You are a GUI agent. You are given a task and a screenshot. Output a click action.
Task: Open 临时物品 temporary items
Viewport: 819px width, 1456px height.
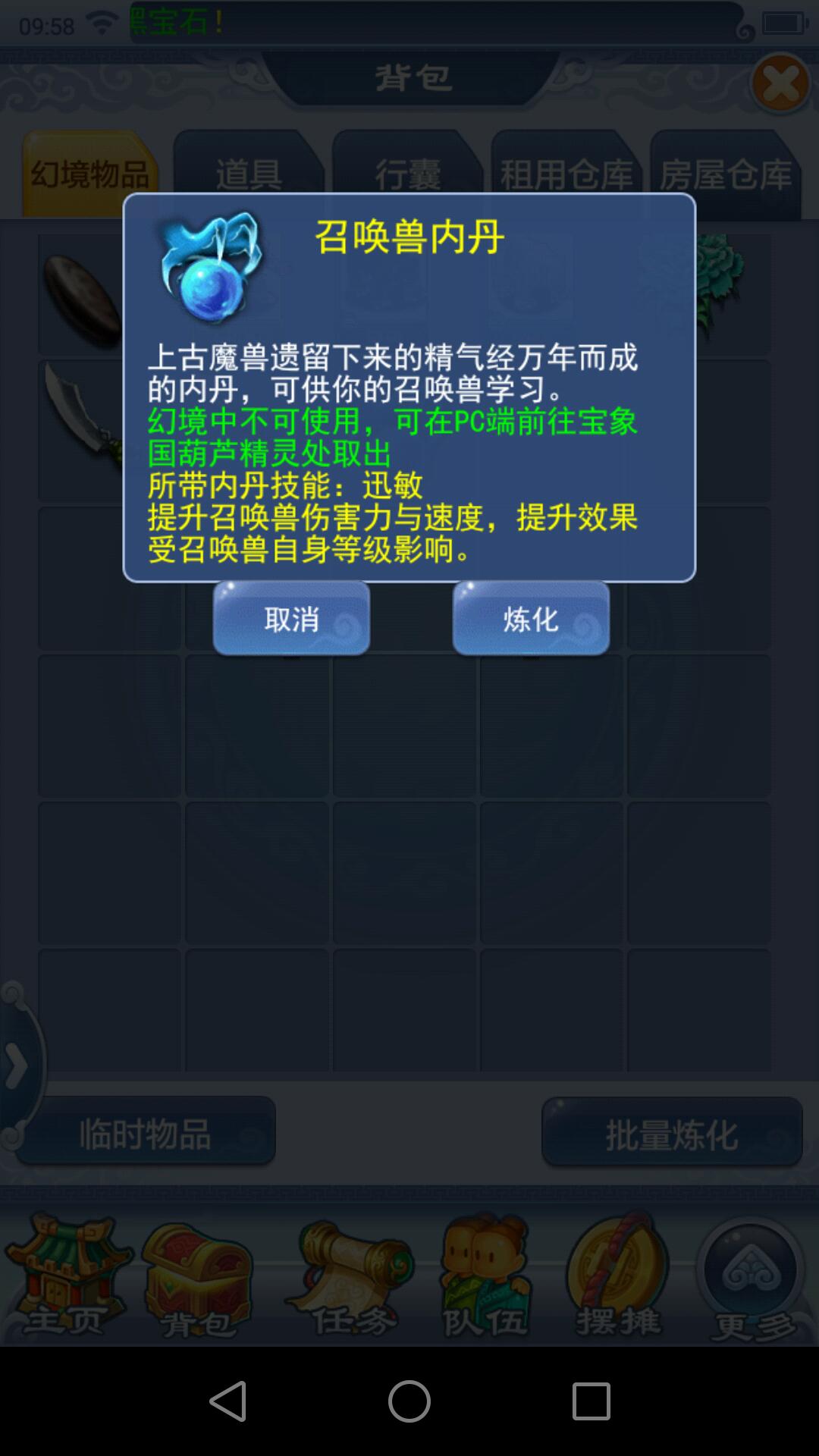(146, 1134)
